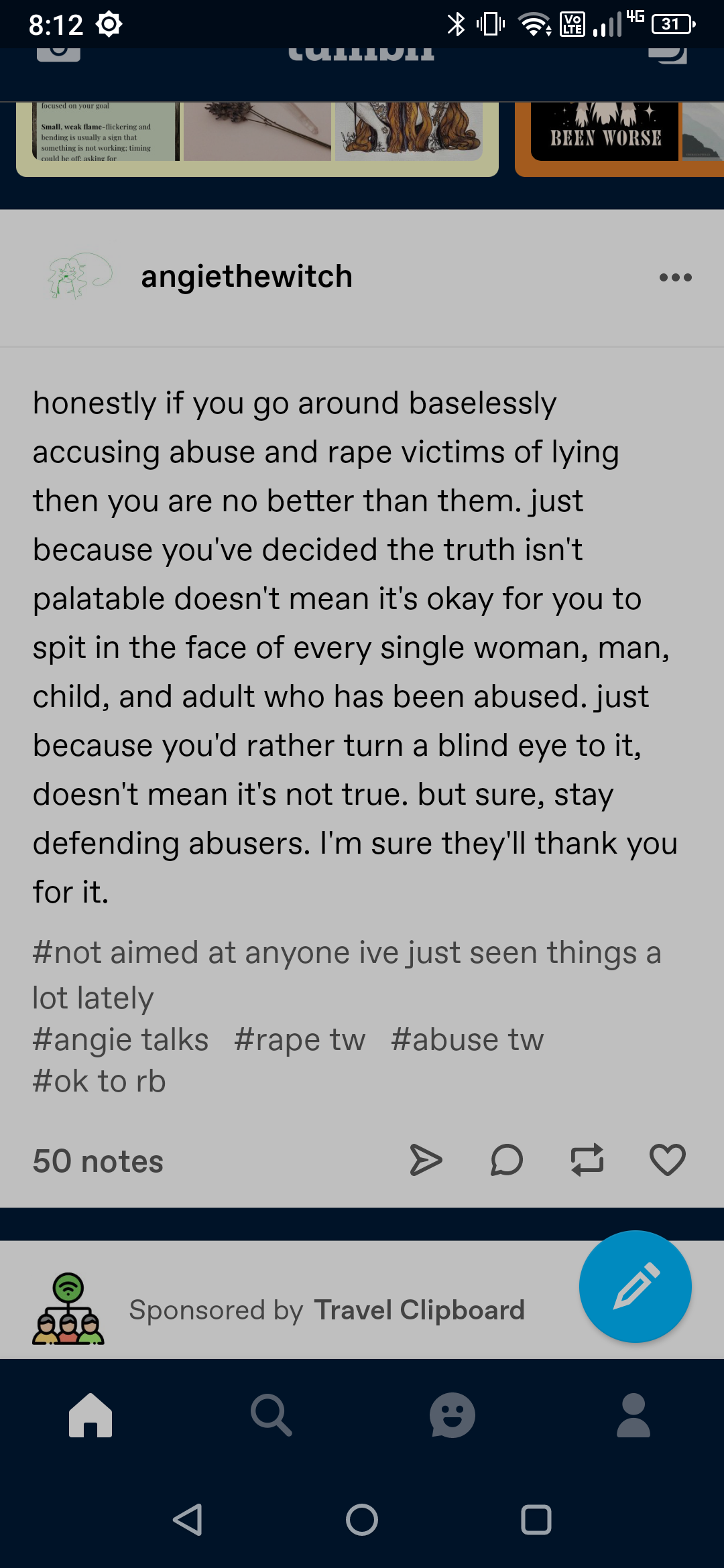Open angiethewitch's blog from username
The width and height of the screenshot is (724, 1568).
[247, 277]
